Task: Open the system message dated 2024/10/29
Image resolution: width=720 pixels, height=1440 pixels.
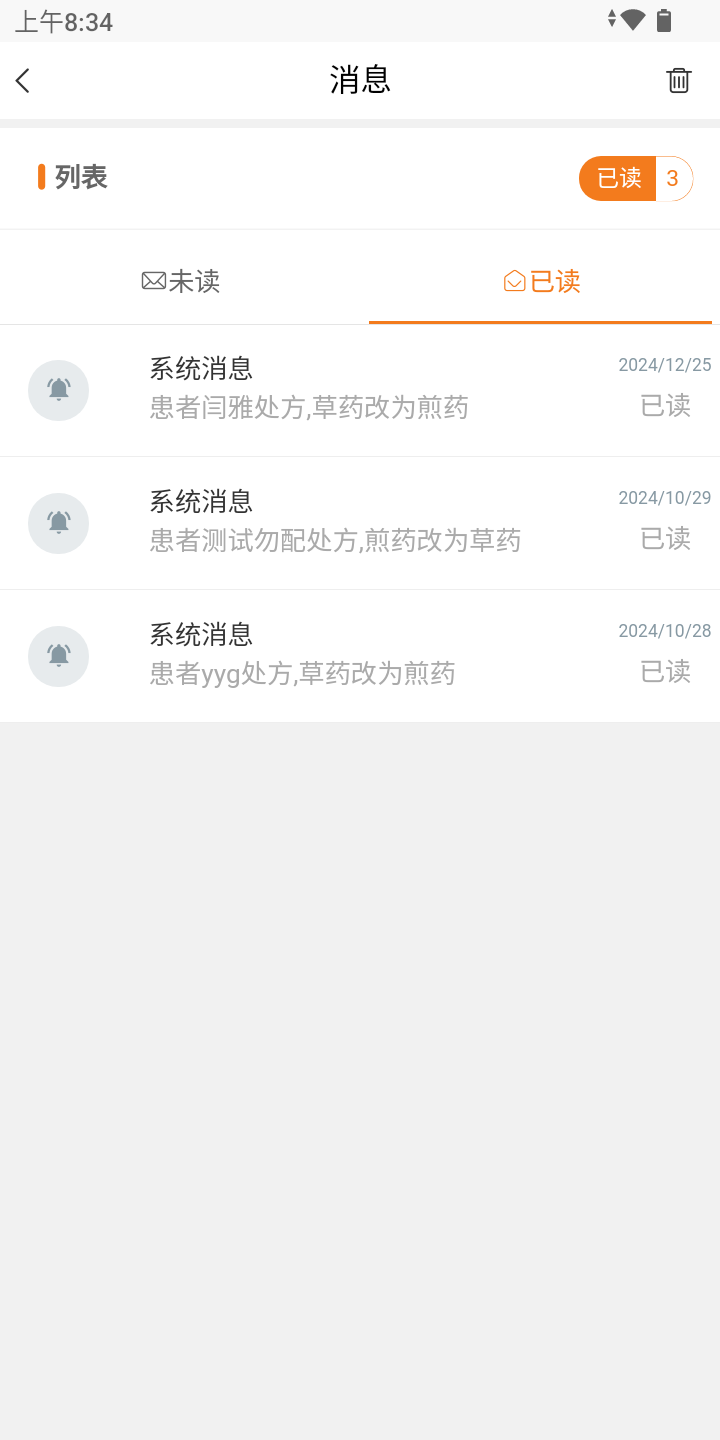Action: 360,523
